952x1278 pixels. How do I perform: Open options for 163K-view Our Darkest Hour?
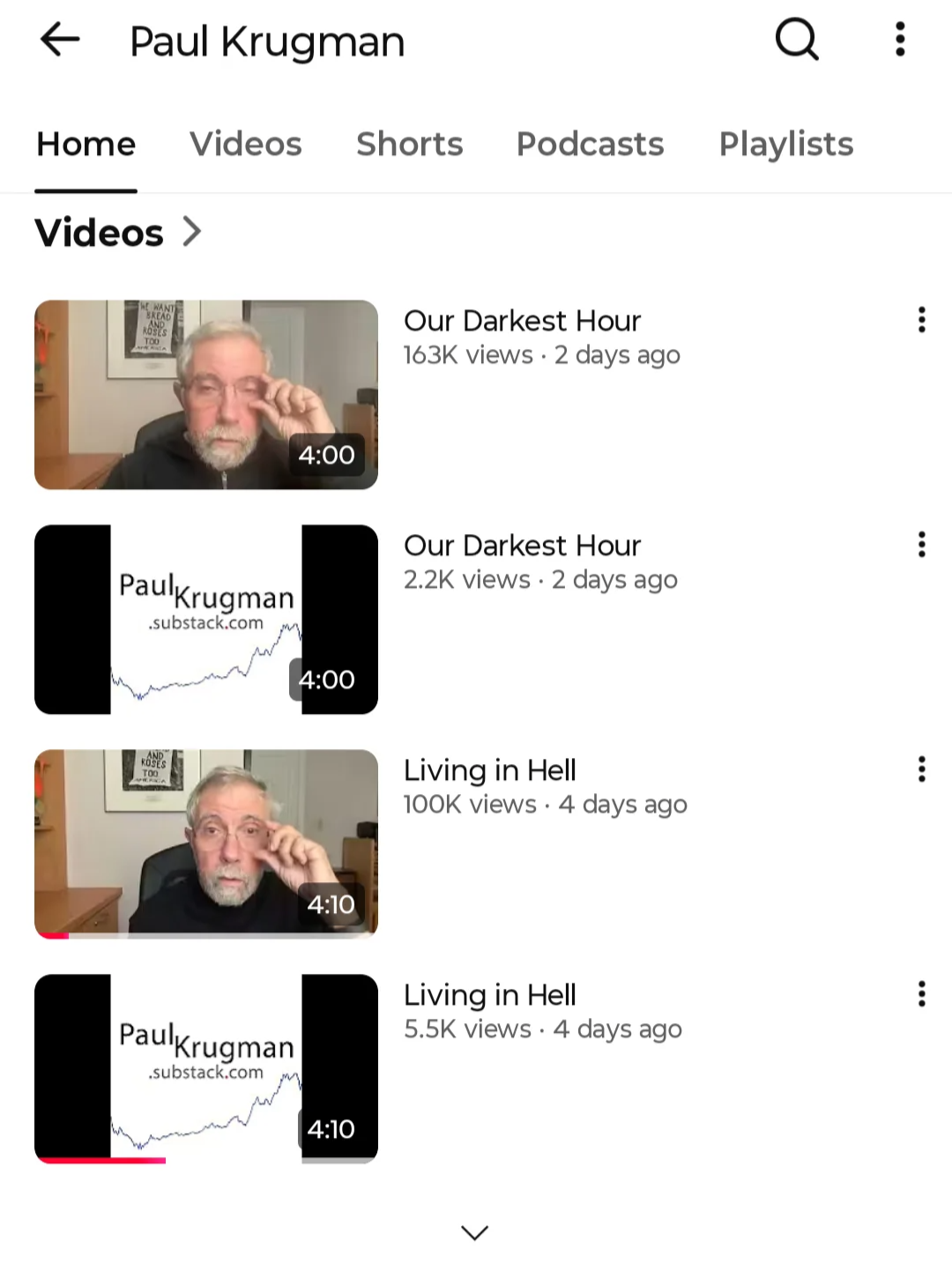click(922, 320)
